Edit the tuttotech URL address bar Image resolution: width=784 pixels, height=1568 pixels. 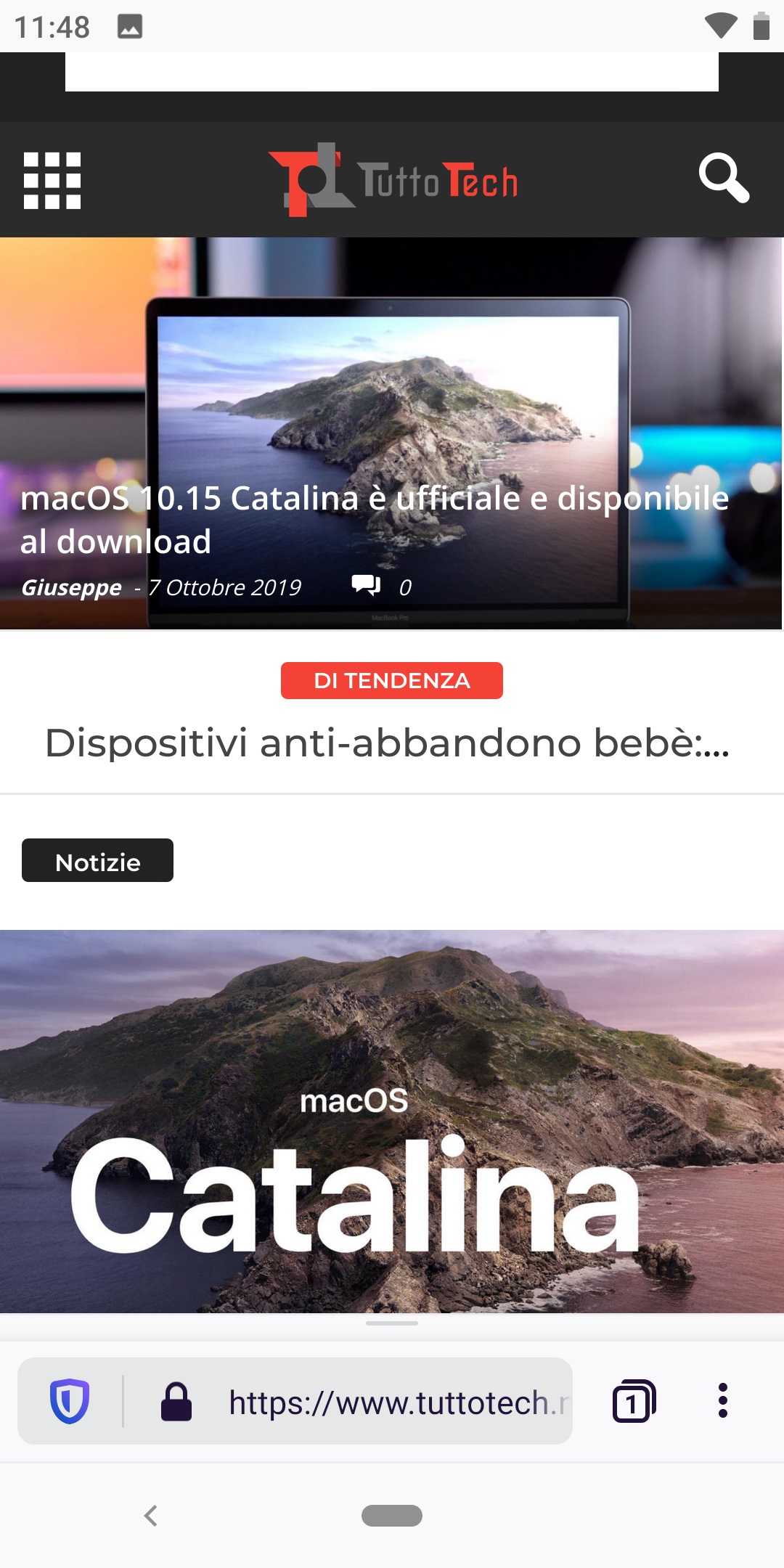pos(399,1402)
